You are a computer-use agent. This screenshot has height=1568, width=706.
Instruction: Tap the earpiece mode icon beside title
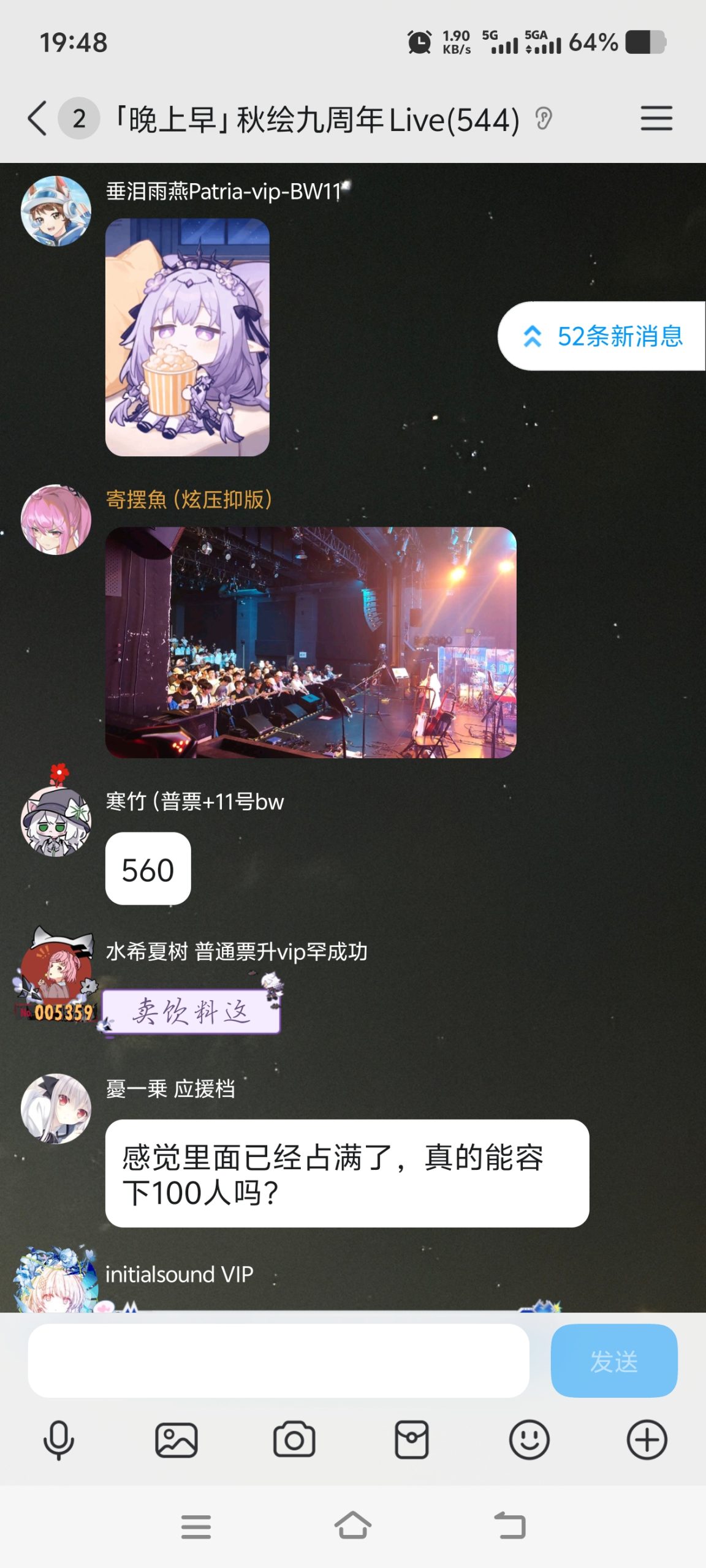point(544,118)
